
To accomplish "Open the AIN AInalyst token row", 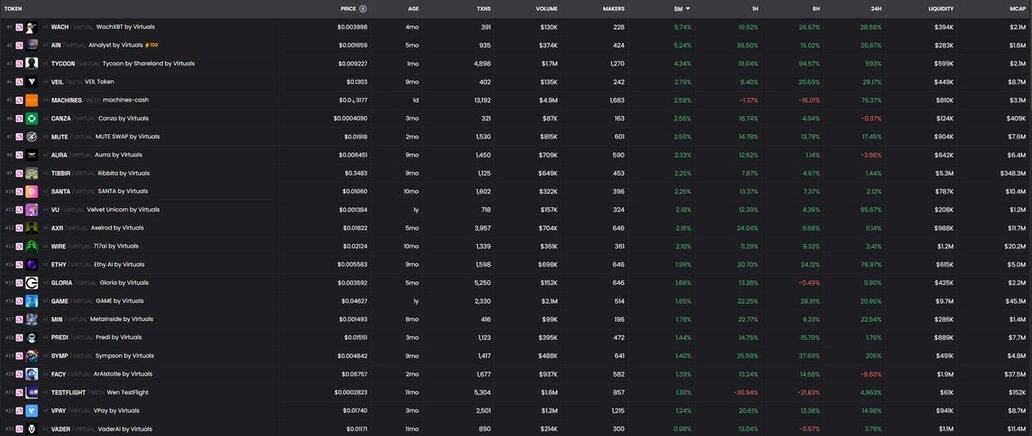I will click(110, 45).
